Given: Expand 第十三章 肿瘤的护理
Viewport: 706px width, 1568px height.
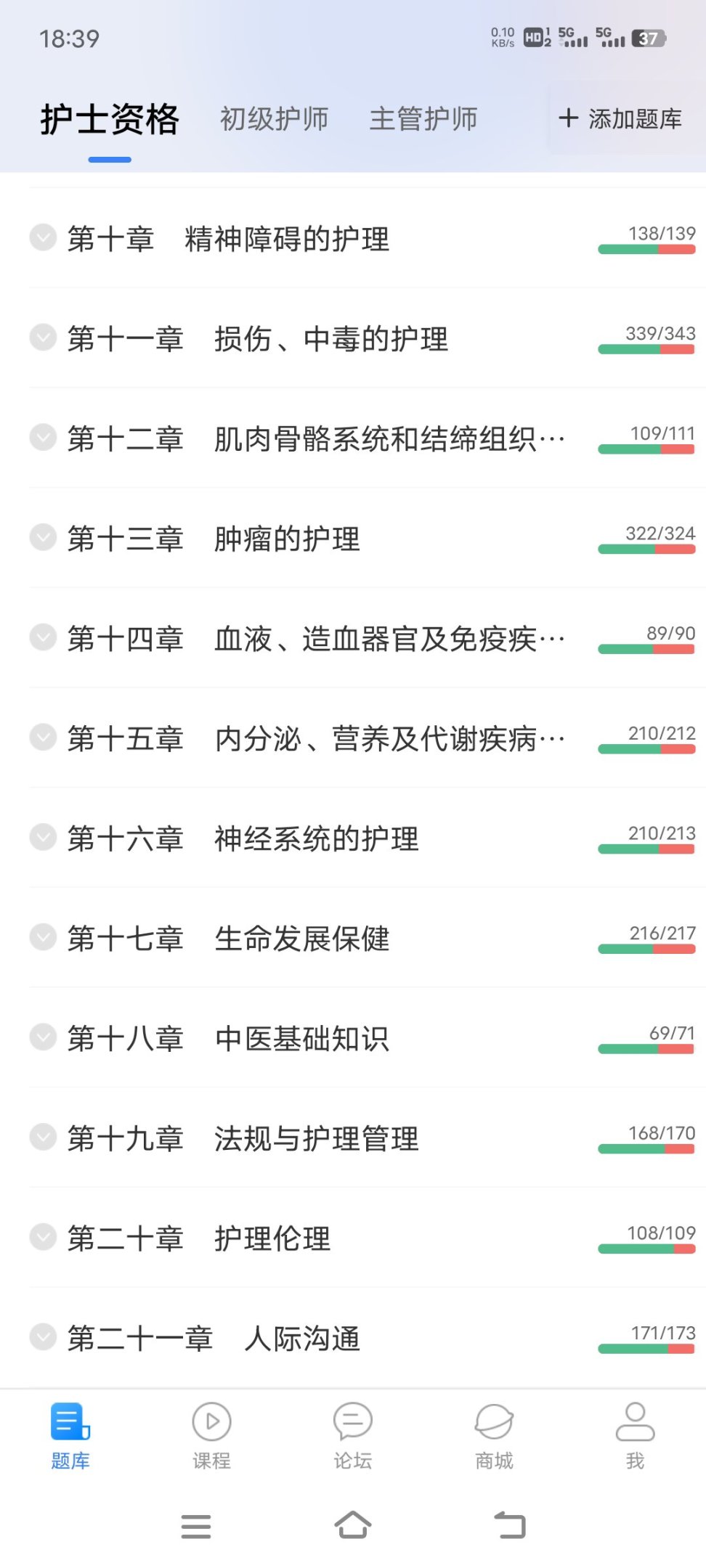Looking at the screenshot, I should pos(43,539).
